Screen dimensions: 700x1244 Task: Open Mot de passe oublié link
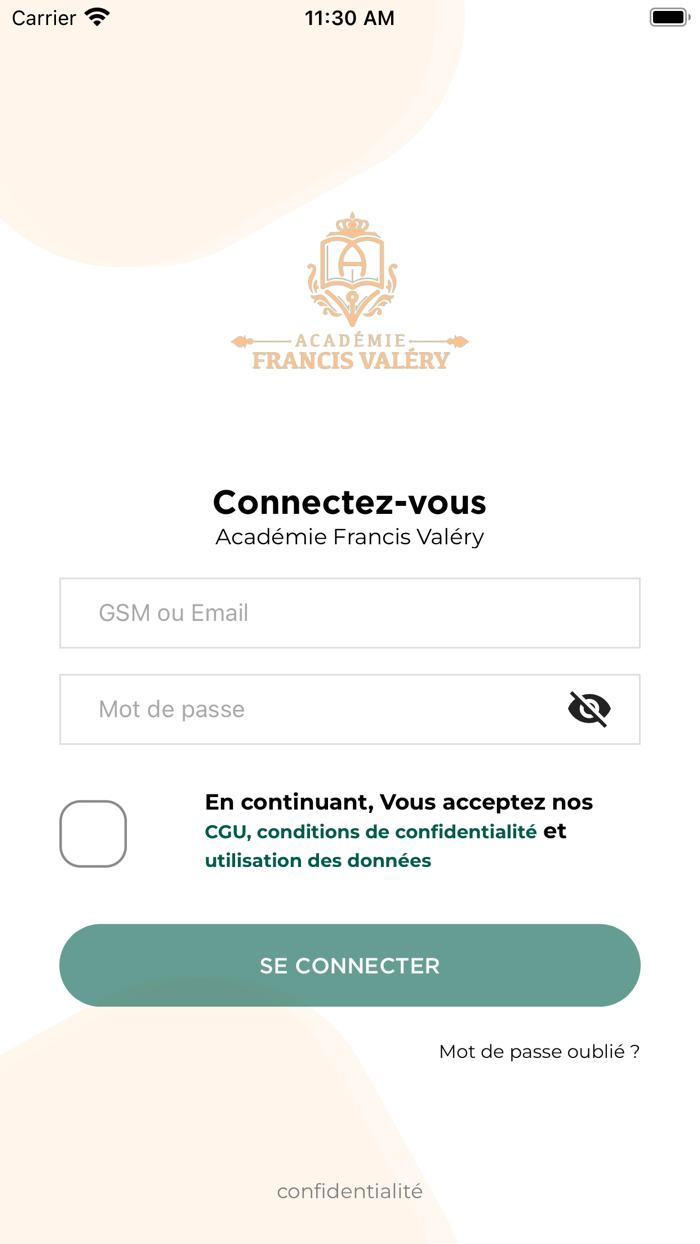539,1052
